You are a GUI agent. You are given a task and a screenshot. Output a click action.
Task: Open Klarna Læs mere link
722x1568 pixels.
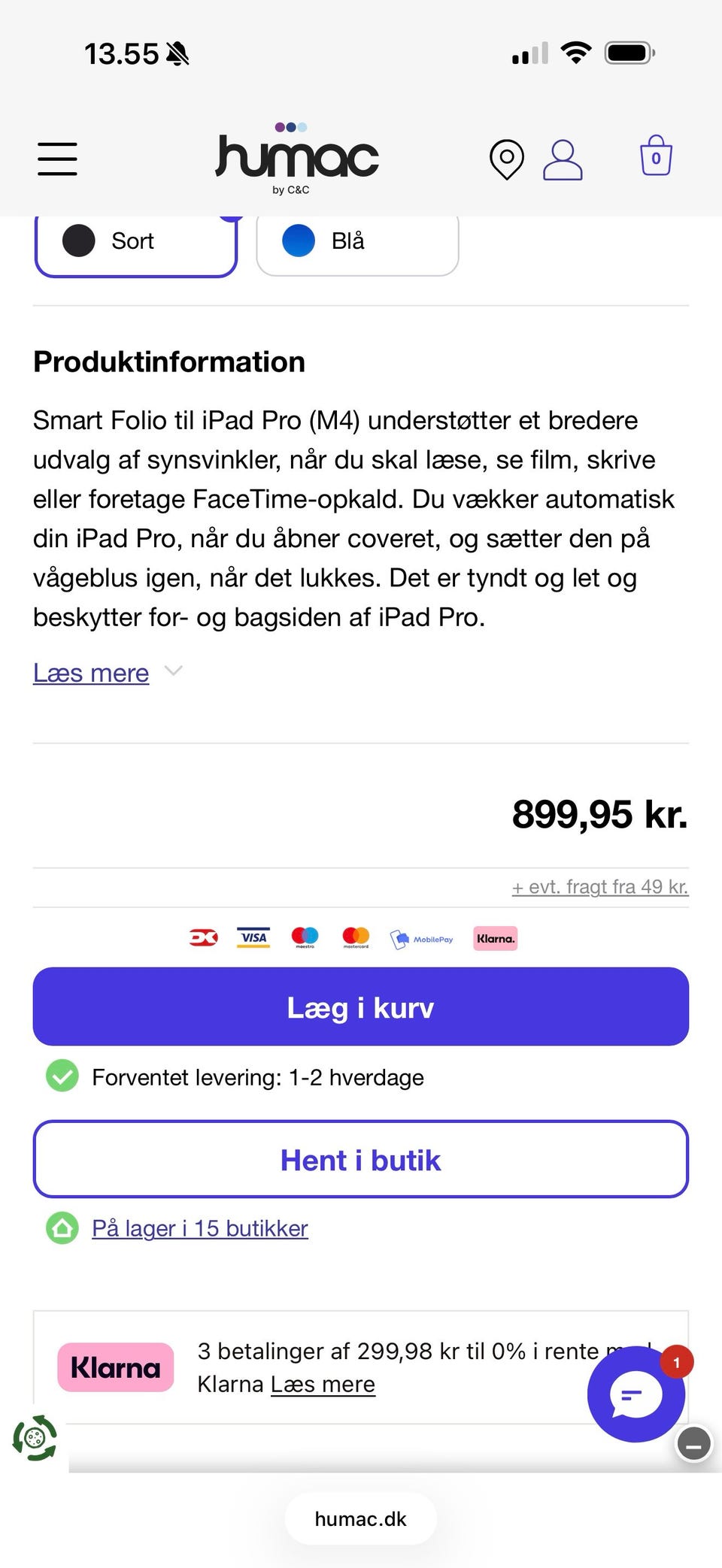pos(323,1384)
